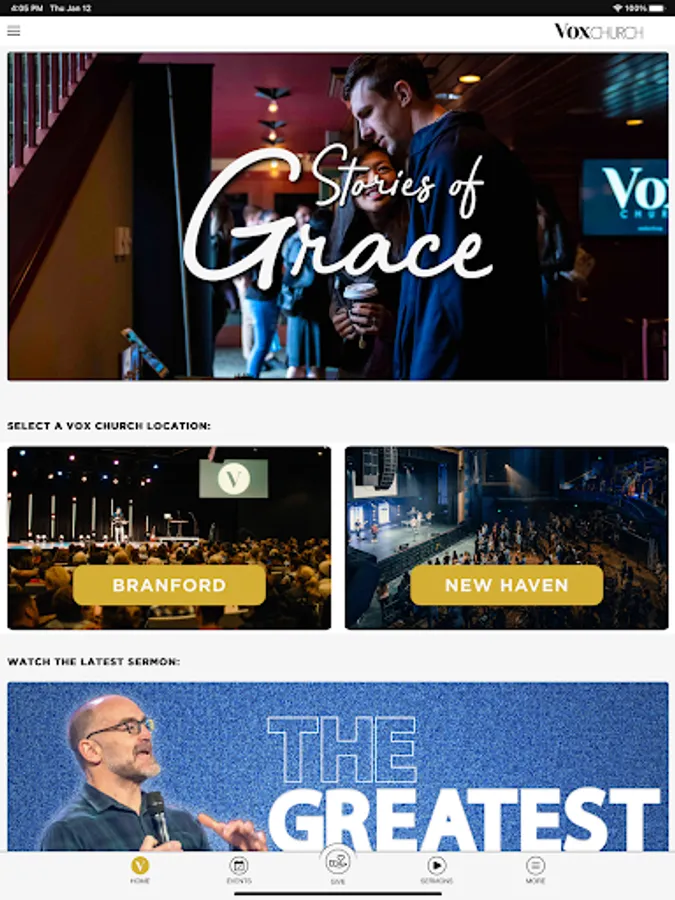This screenshot has height=900, width=675.
Task: Open the hamburger drawer menu
Action: point(14,31)
